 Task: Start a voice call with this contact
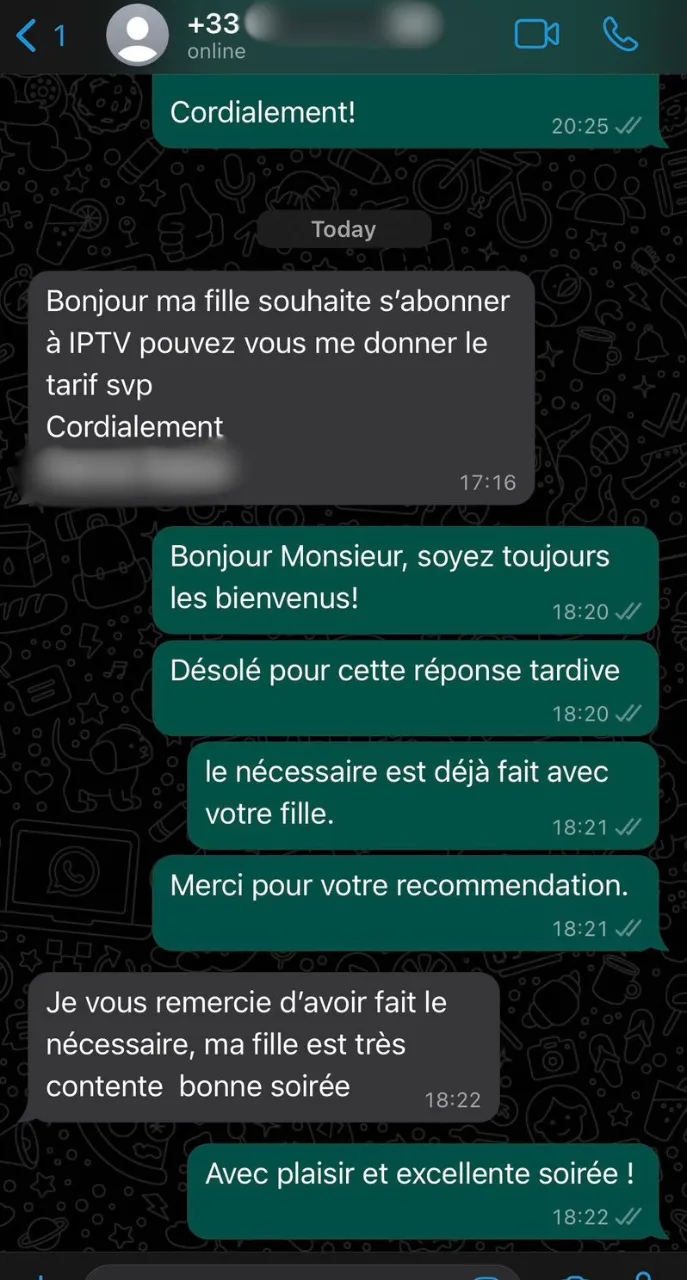click(620, 36)
